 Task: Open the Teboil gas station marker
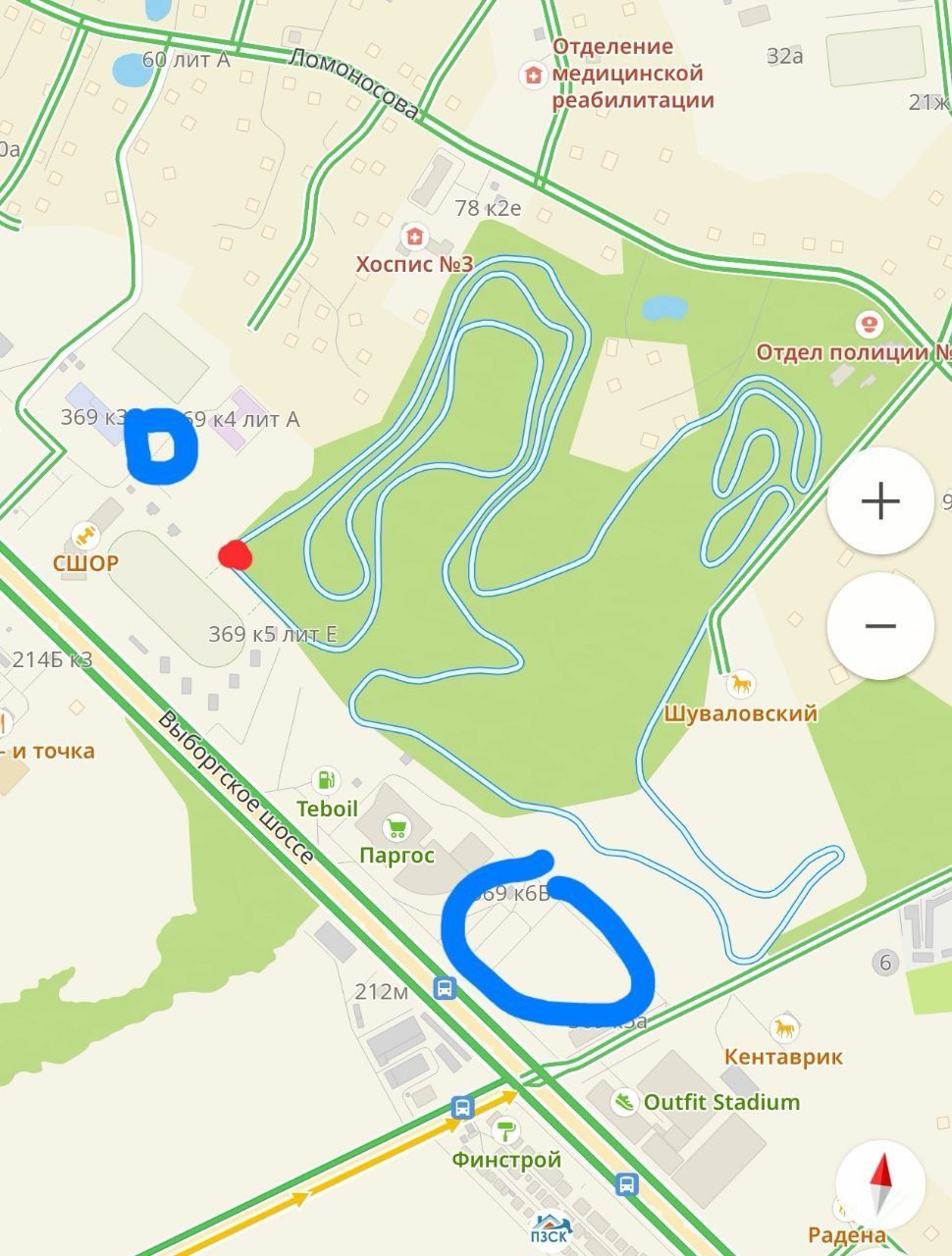(x=326, y=781)
